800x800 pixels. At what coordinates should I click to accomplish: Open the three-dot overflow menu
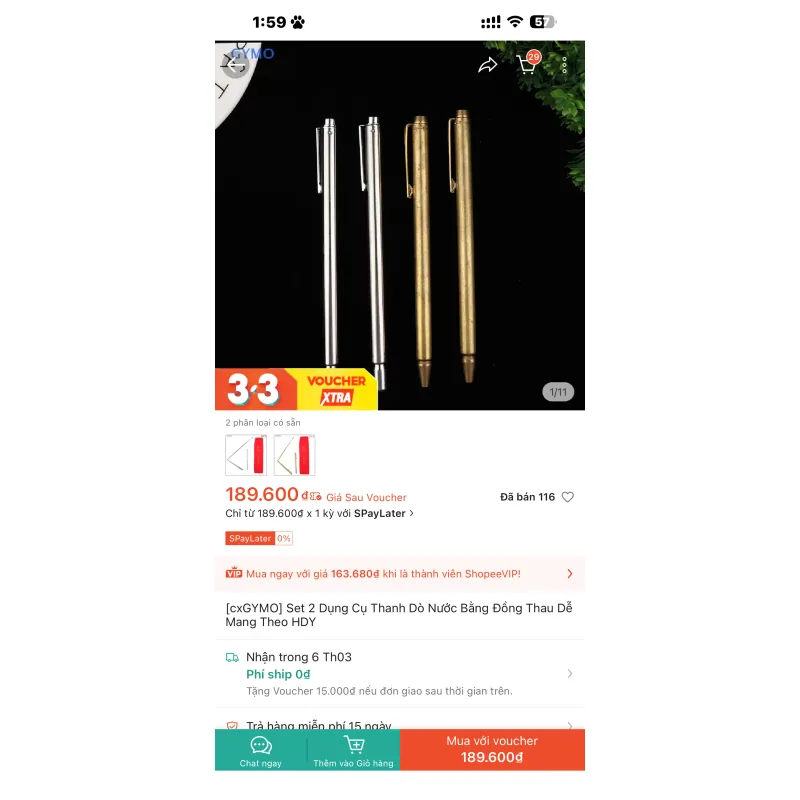pos(564,65)
